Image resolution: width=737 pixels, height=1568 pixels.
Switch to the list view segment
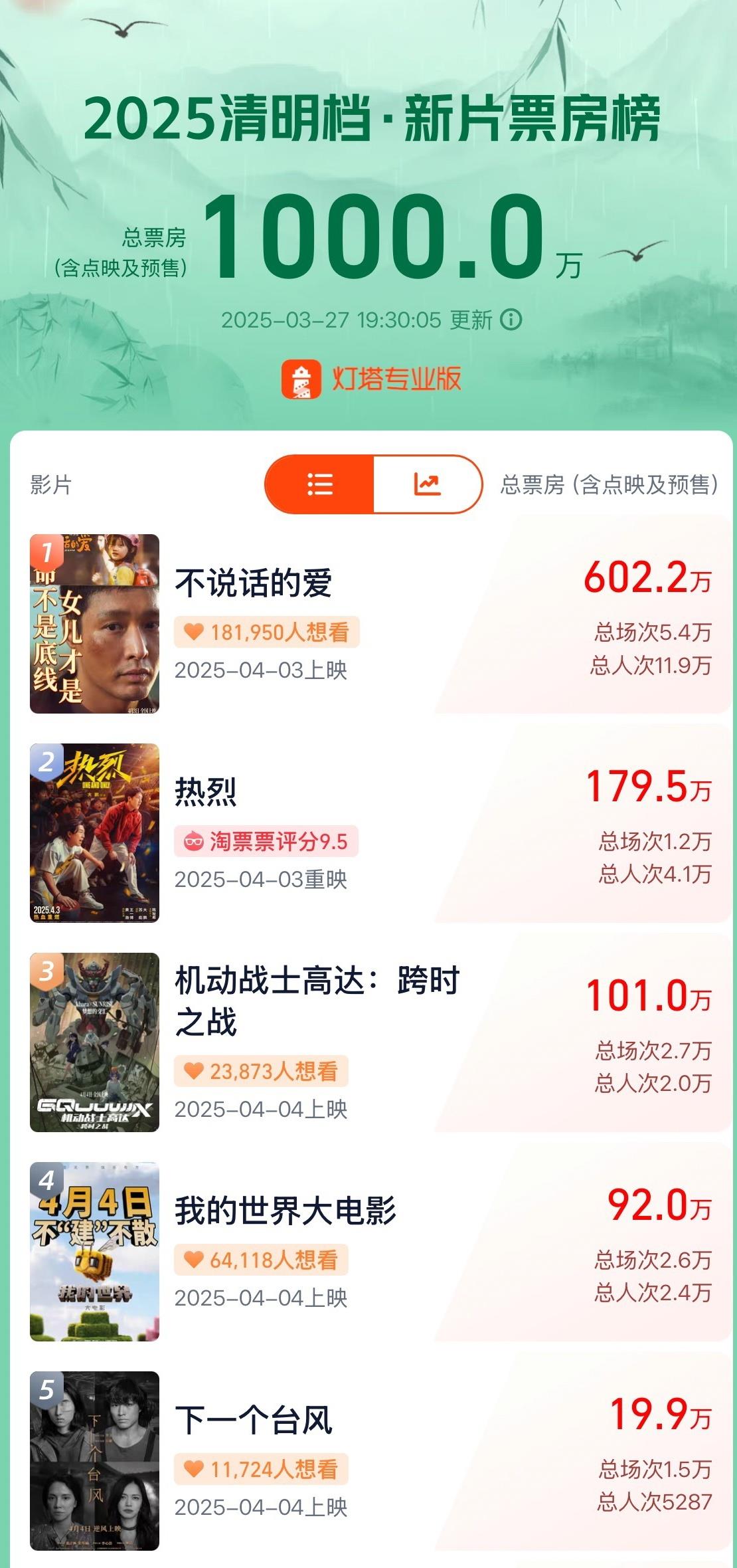coord(320,484)
